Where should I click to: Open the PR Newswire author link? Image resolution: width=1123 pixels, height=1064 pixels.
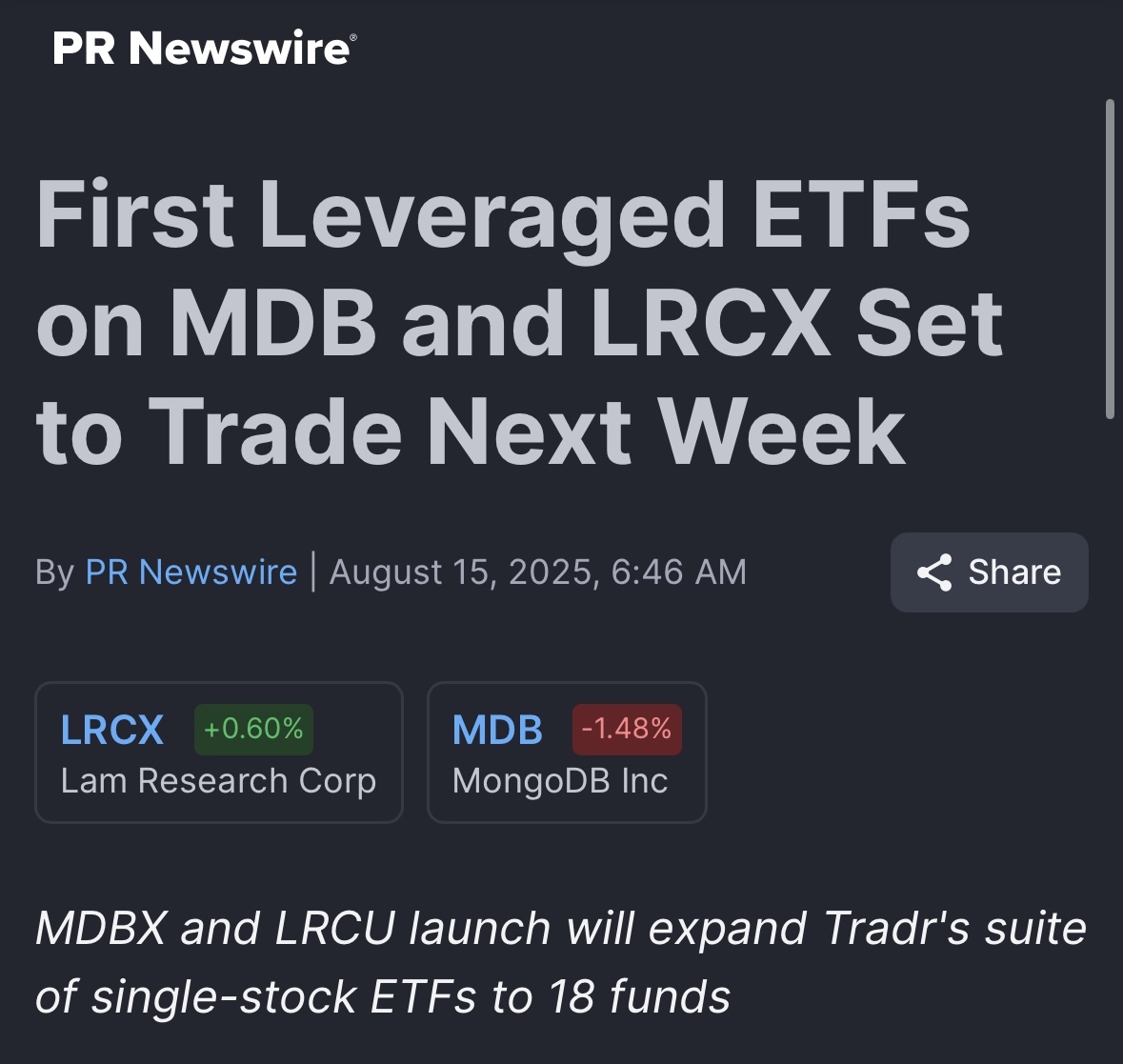(191, 572)
